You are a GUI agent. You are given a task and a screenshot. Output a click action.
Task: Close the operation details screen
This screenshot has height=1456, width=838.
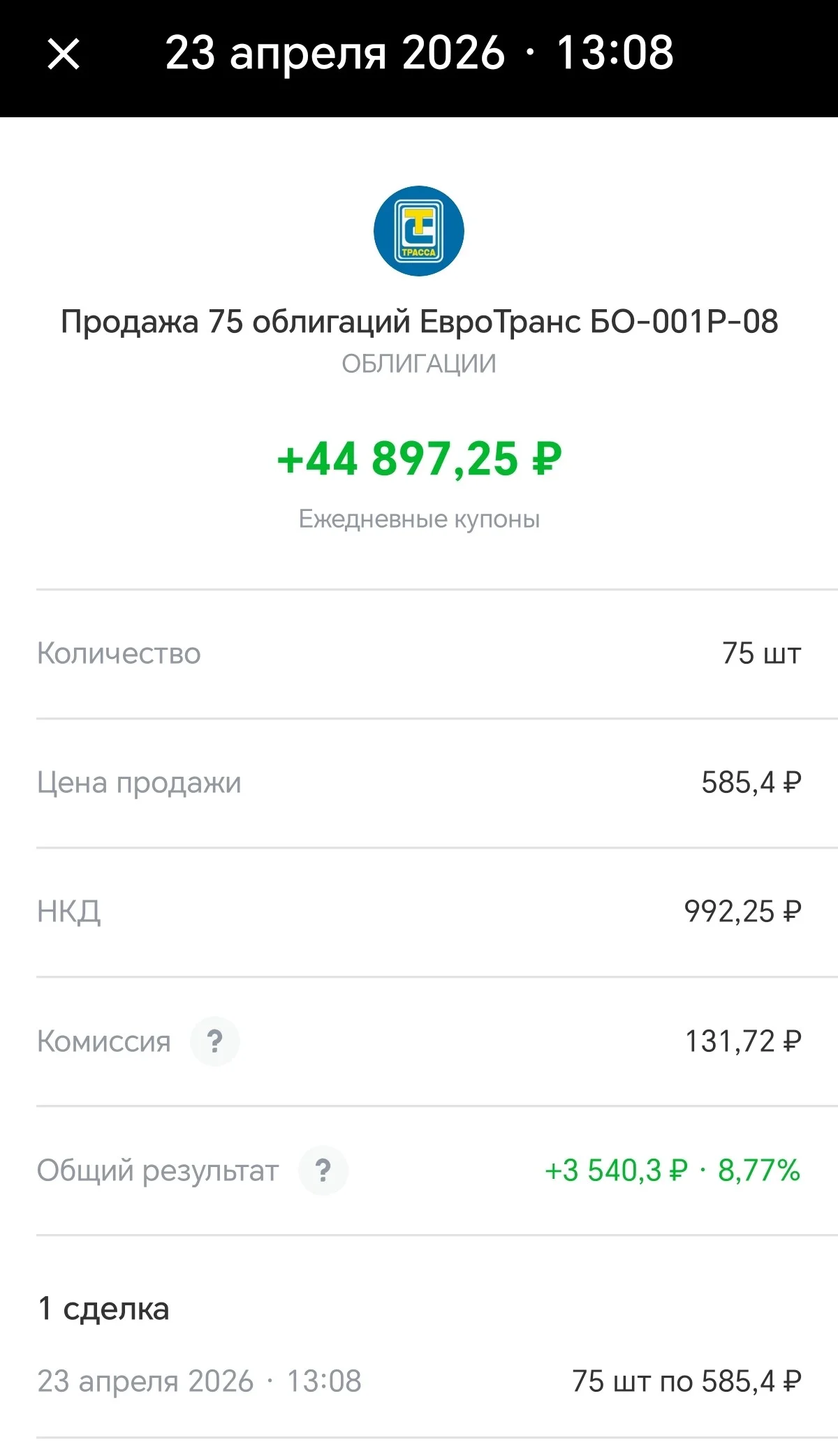(x=64, y=54)
